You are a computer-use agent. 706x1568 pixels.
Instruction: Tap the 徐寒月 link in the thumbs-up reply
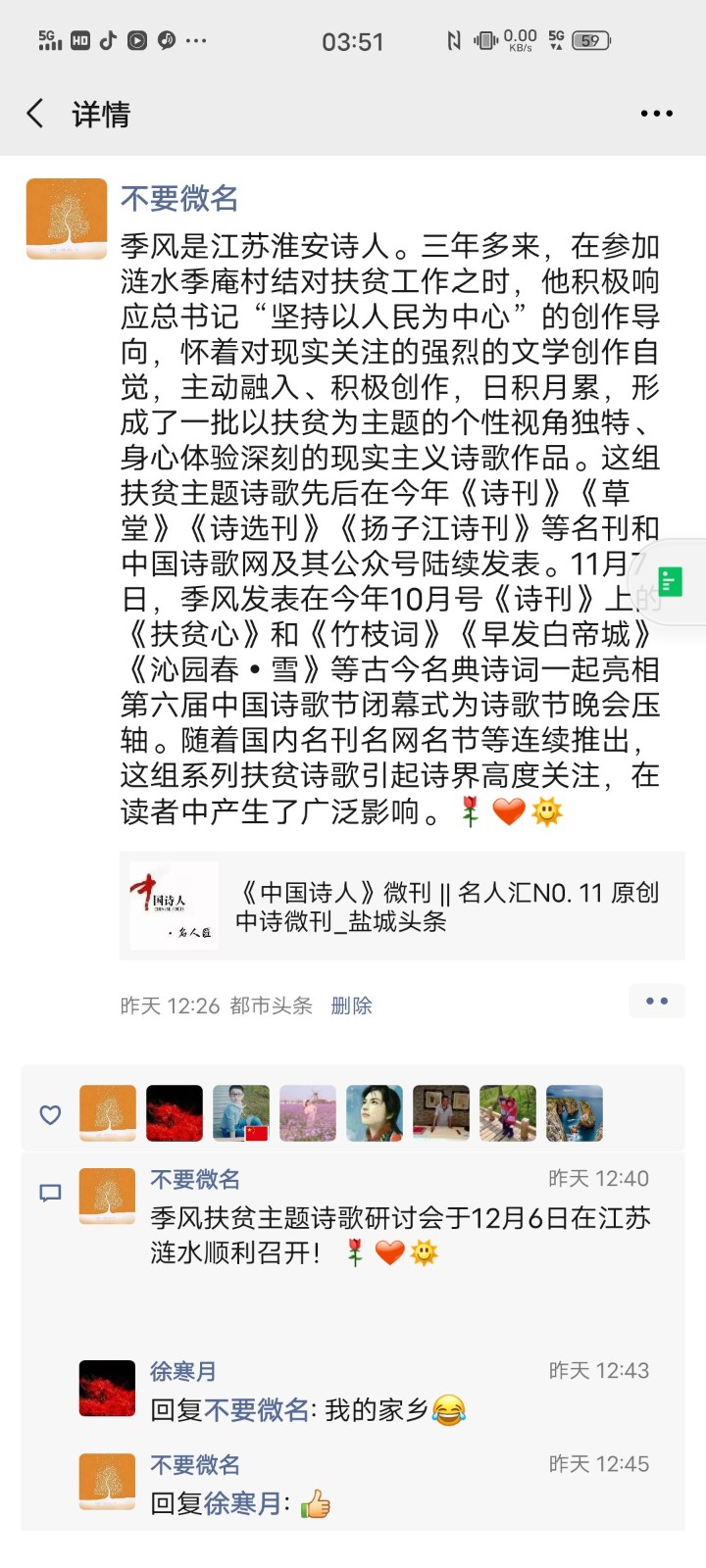point(243,1503)
